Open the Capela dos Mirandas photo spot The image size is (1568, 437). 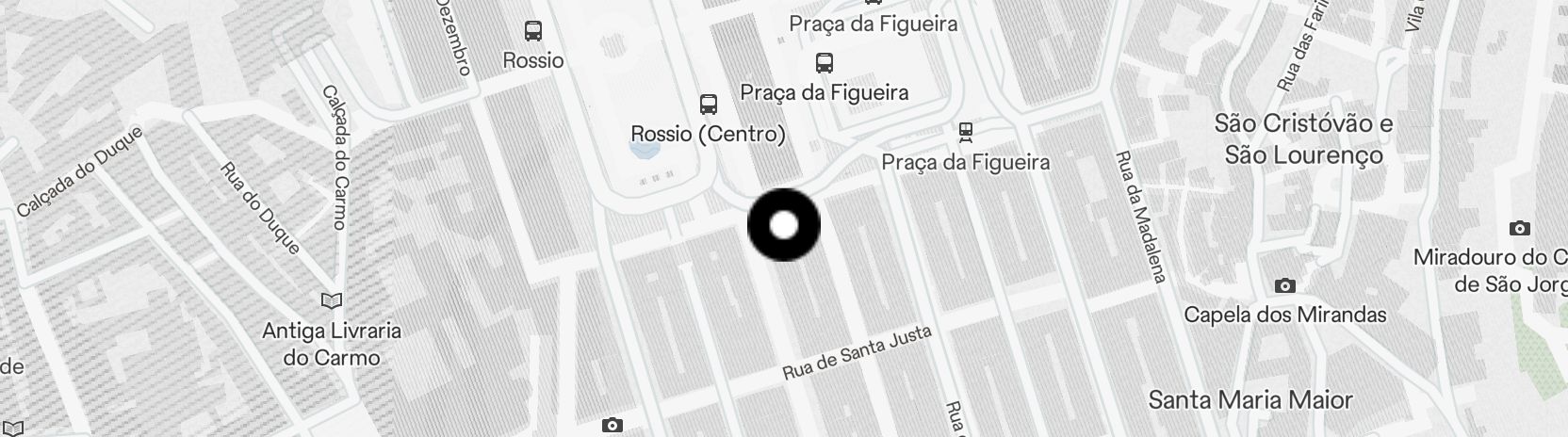pos(1284,285)
